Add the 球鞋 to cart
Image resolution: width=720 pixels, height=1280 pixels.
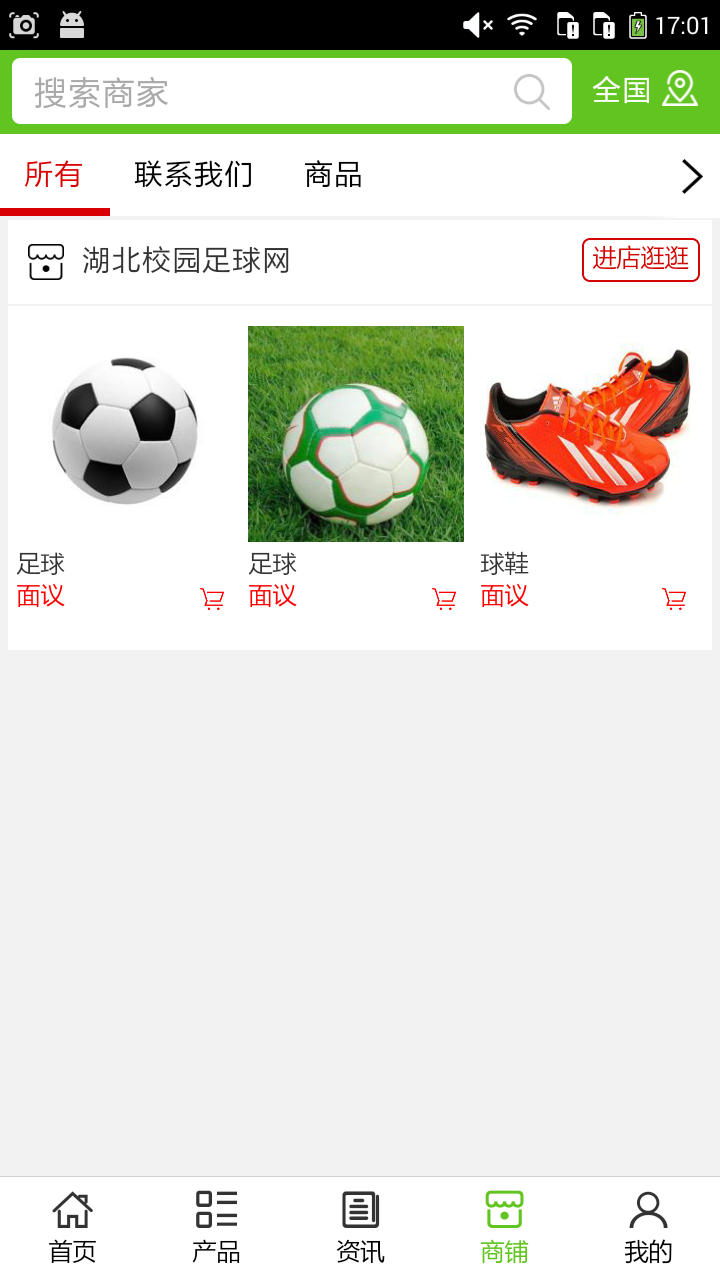675,599
